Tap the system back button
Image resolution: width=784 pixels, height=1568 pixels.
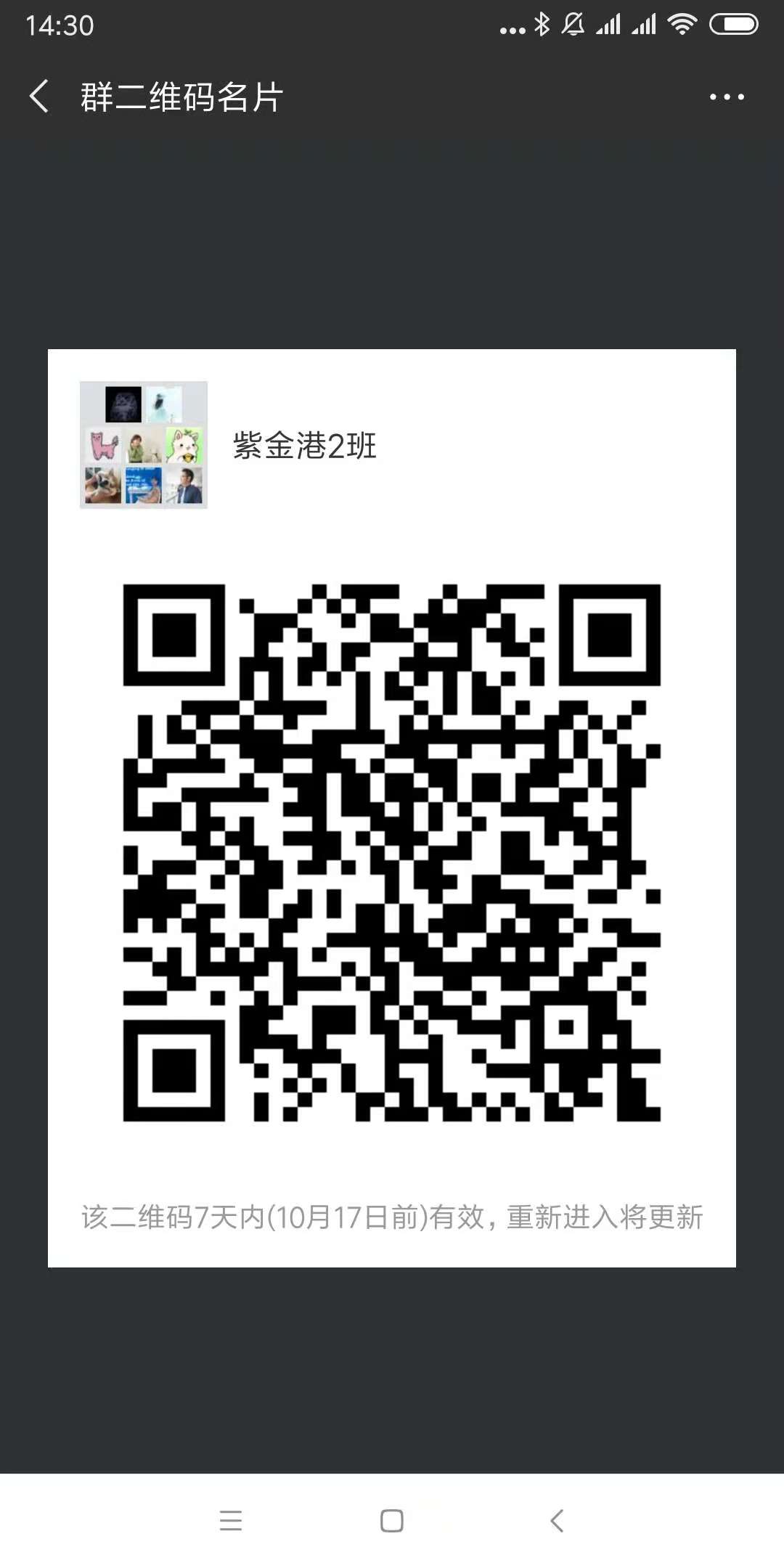(x=557, y=1520)
